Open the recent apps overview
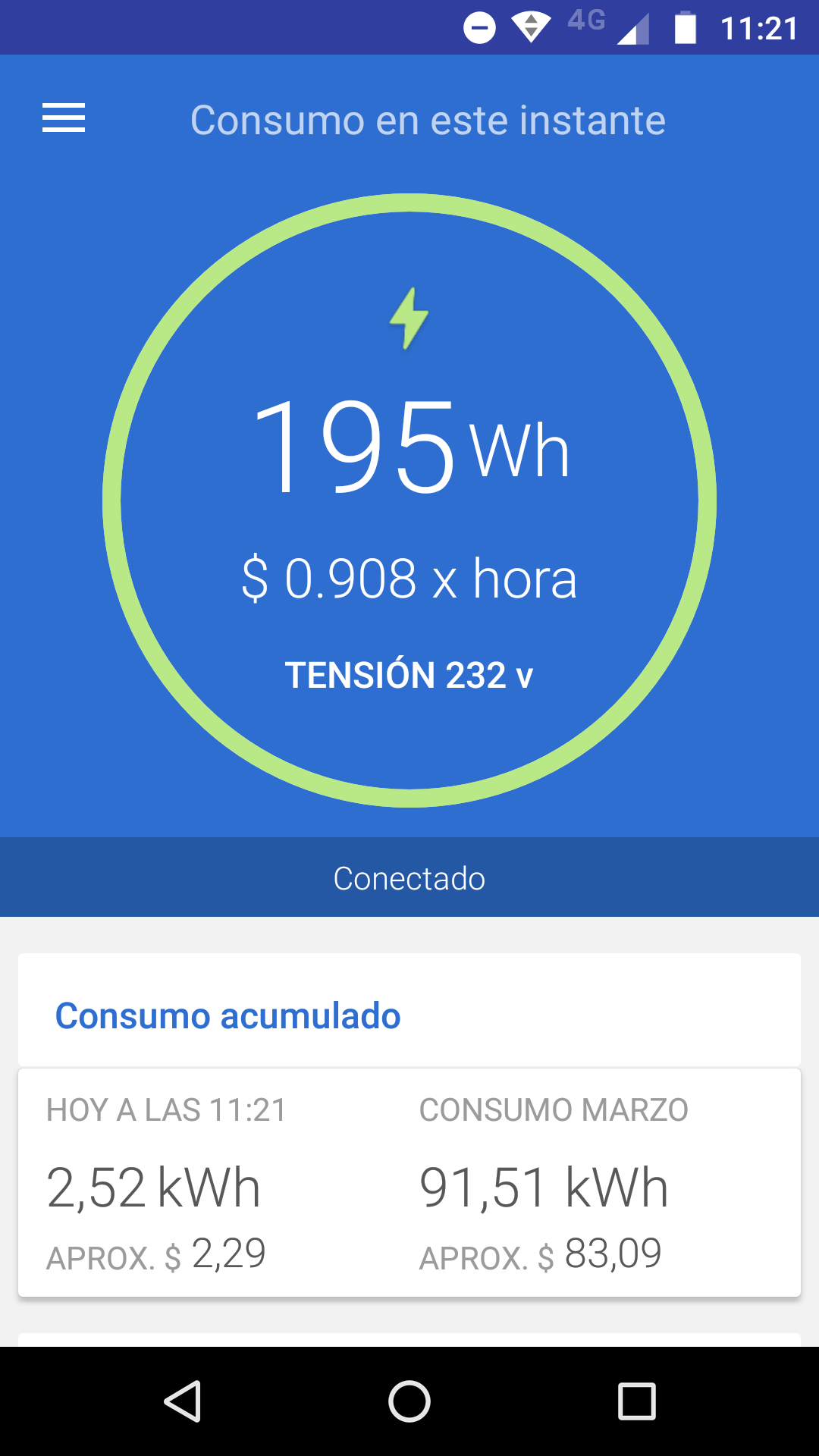Image resolution: width=819 pixels, height=1456 pixels. click(637, 1401)
